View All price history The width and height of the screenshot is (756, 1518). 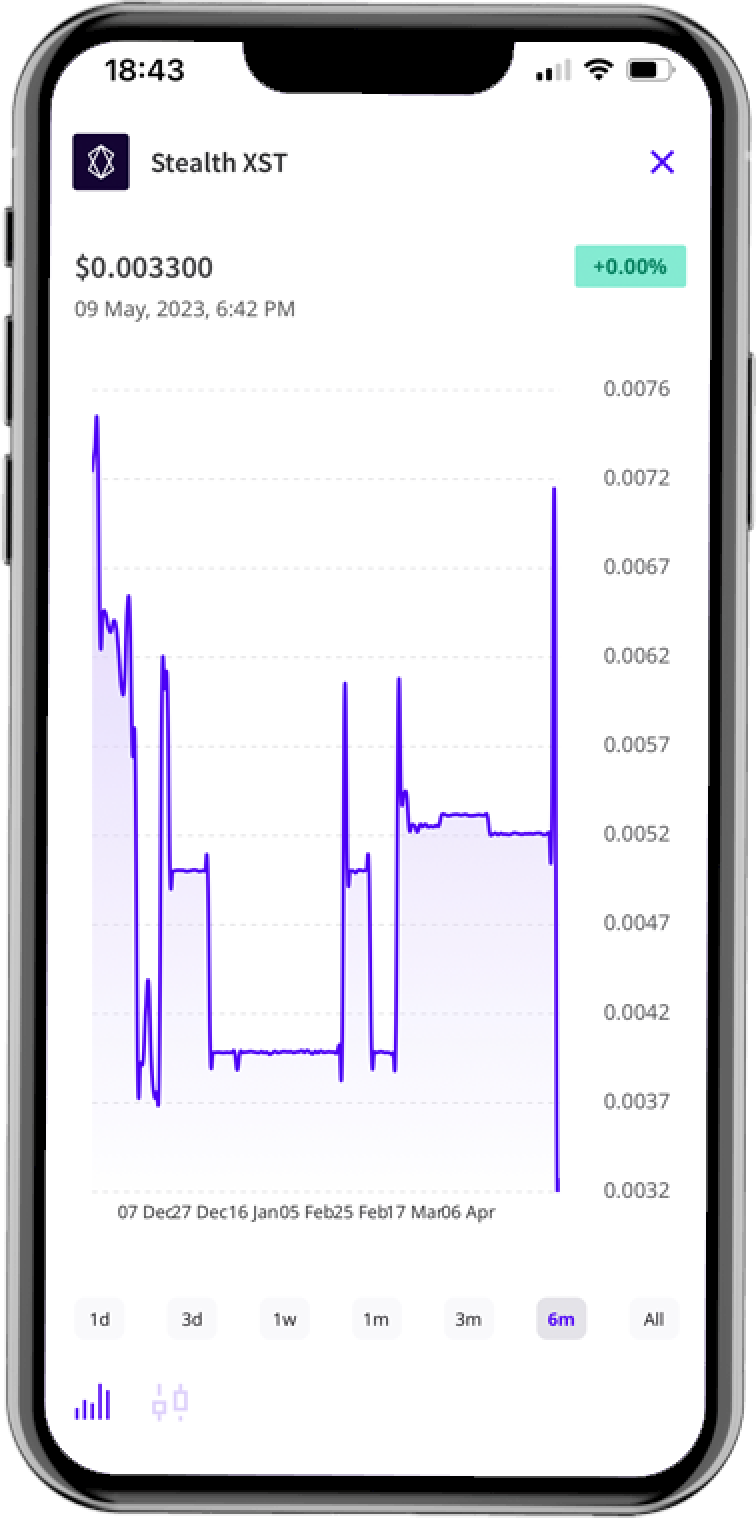(x=653, y=1319)
